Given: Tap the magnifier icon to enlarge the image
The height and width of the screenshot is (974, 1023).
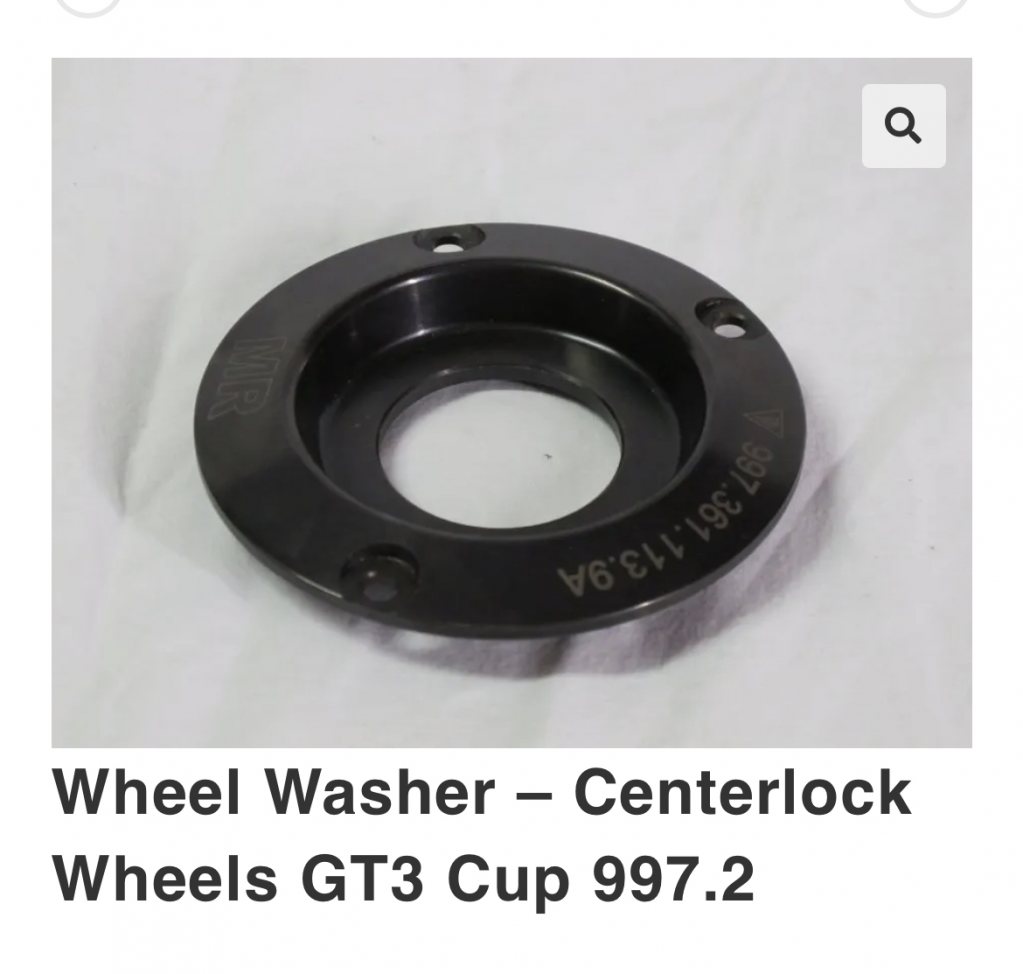Looking at the screenshot, I should click(903, 126).
